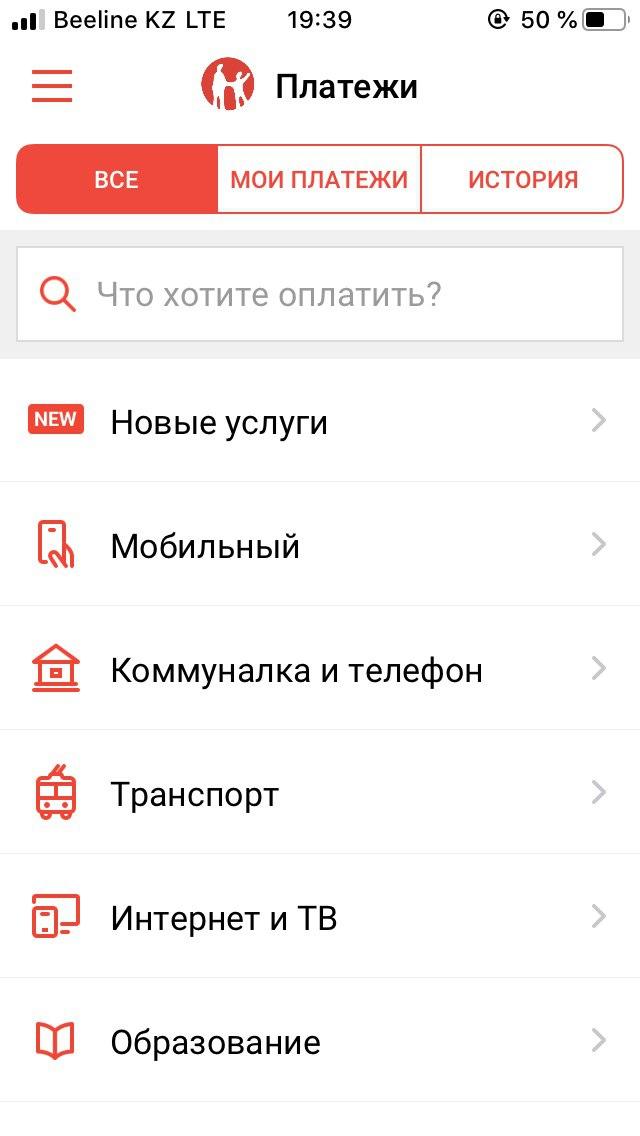Open the hamburger drawer menu
Image resolution: width=640 pixels, height=1136 pixels.
coord(52,86)
